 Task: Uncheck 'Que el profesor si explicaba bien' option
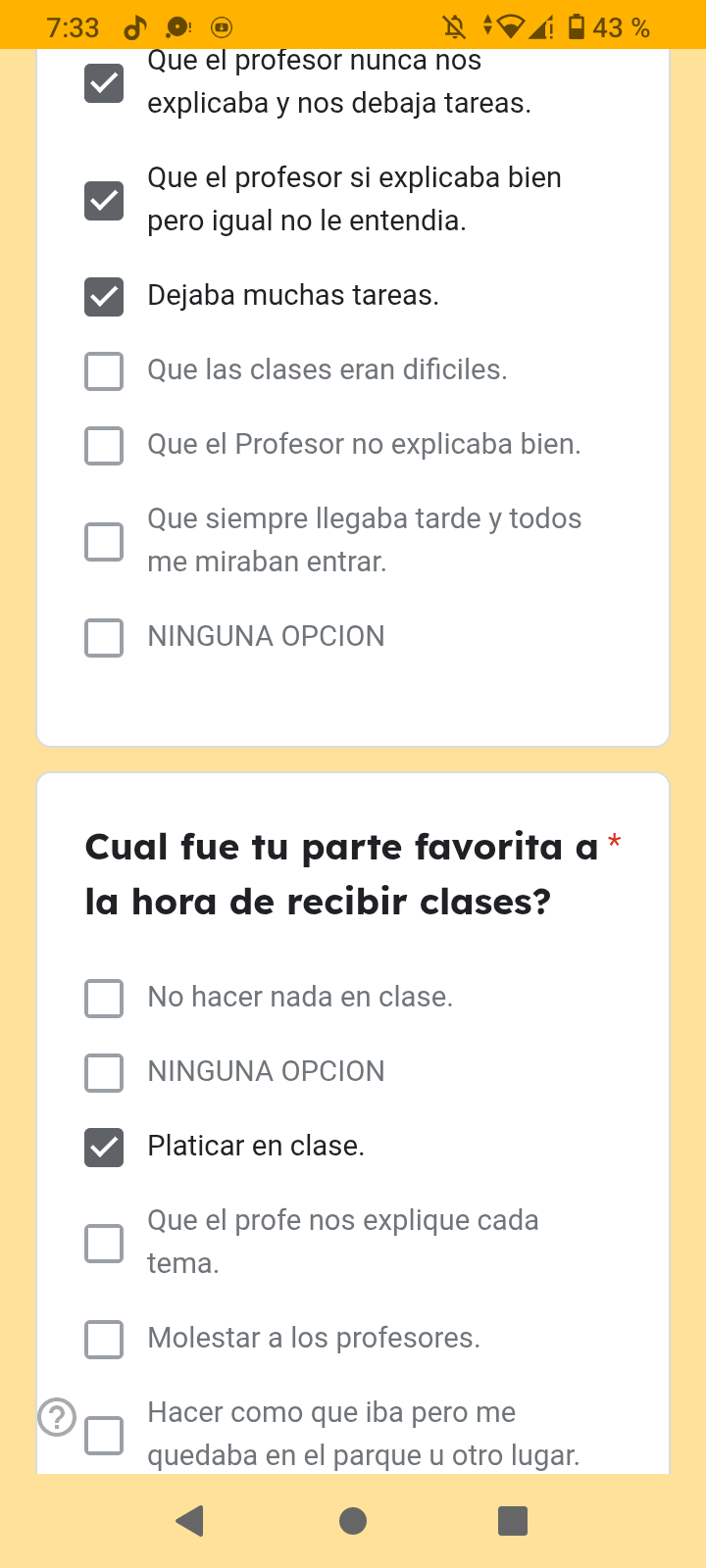pyautogui.click(x=104, y=201)
